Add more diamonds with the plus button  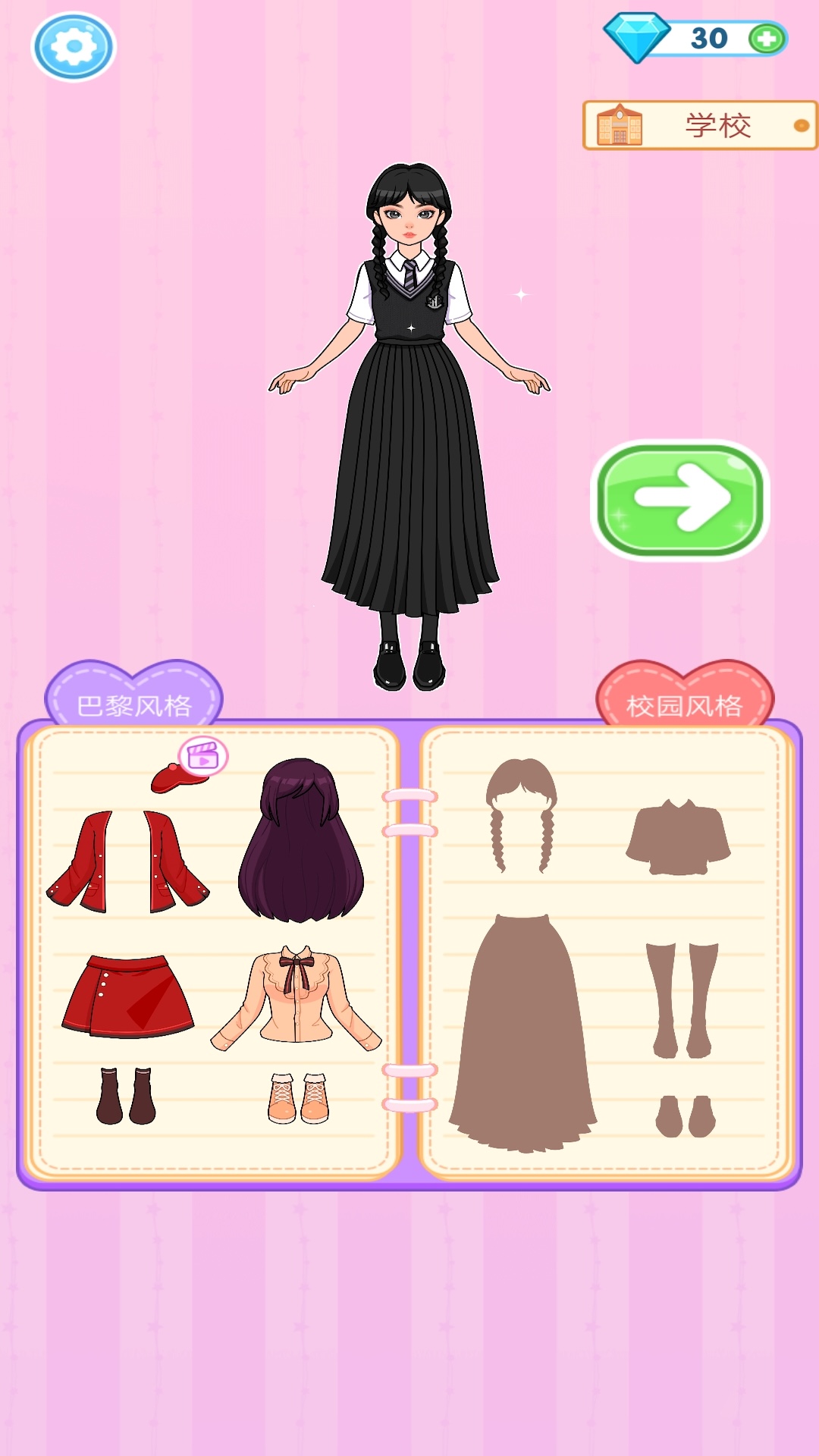pos(766,39)
